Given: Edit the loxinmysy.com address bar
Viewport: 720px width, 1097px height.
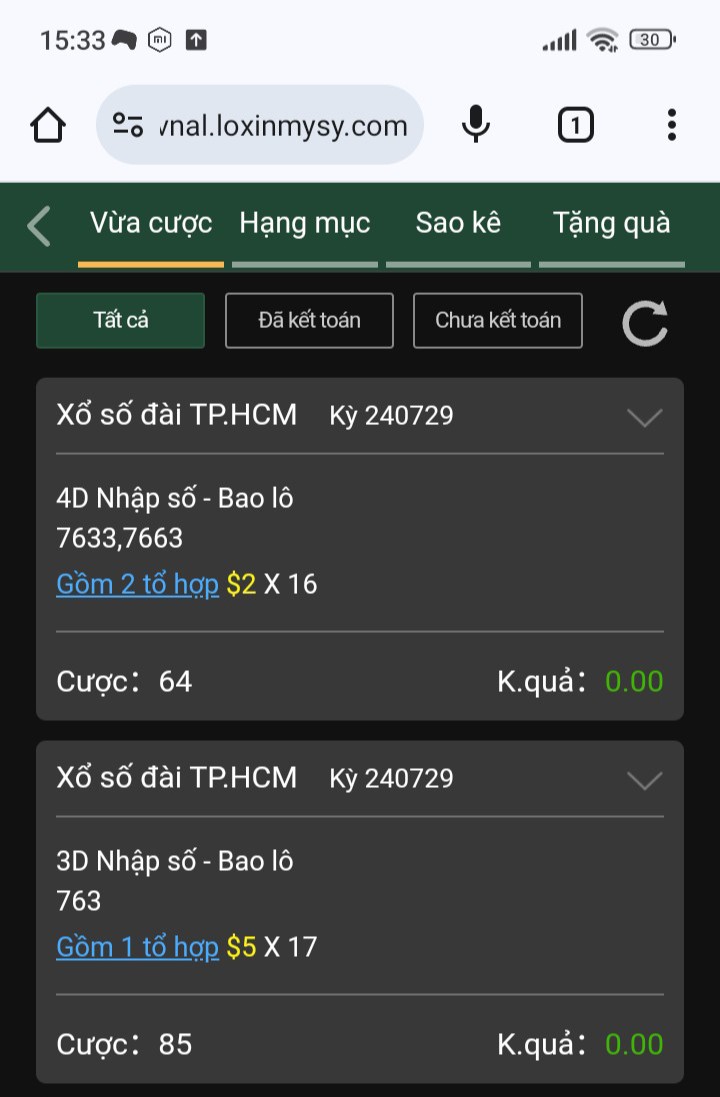Looking at the screenshot, I should (260, 125).
